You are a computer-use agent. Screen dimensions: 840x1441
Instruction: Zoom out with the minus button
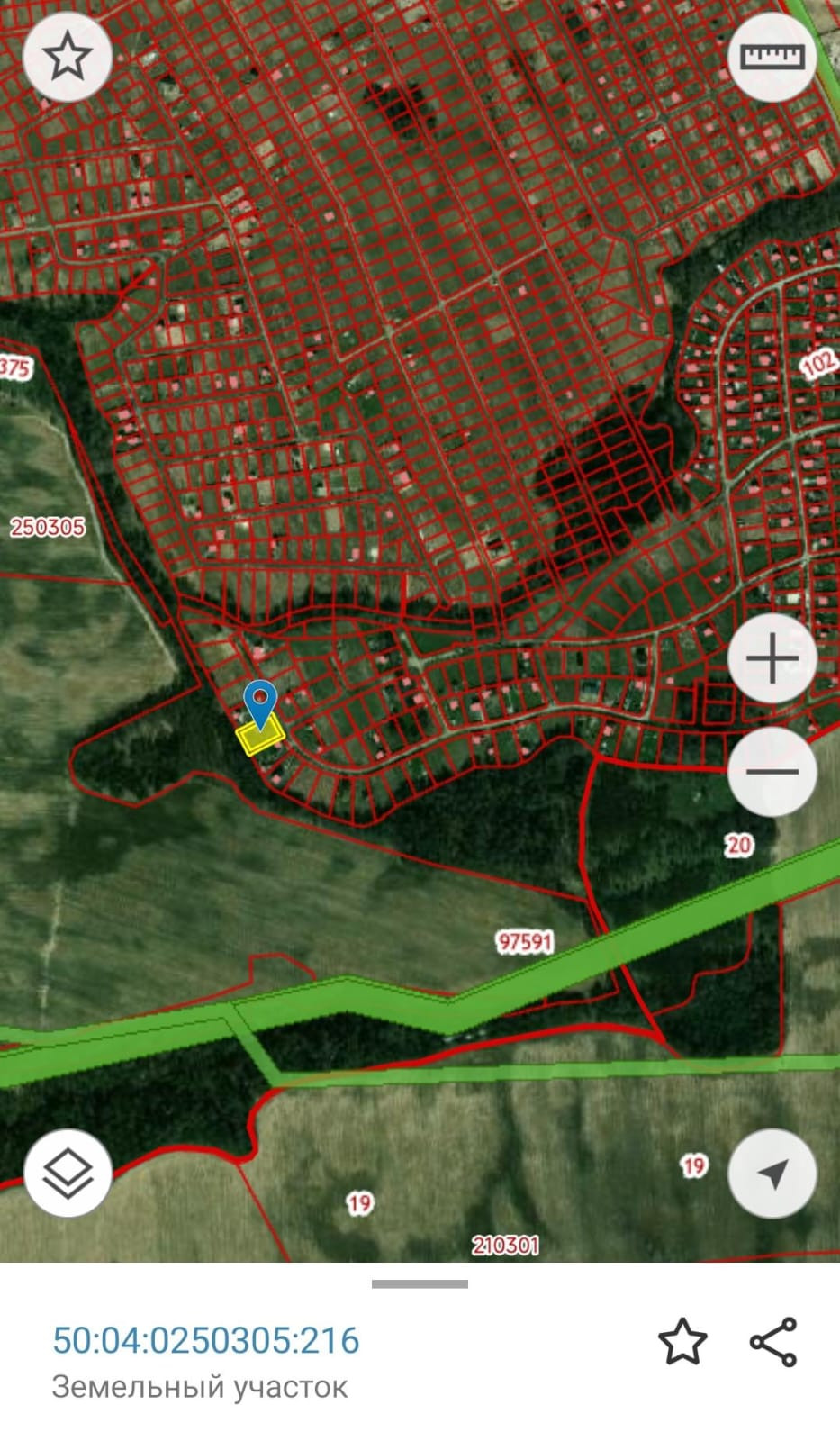pos(772,771)
